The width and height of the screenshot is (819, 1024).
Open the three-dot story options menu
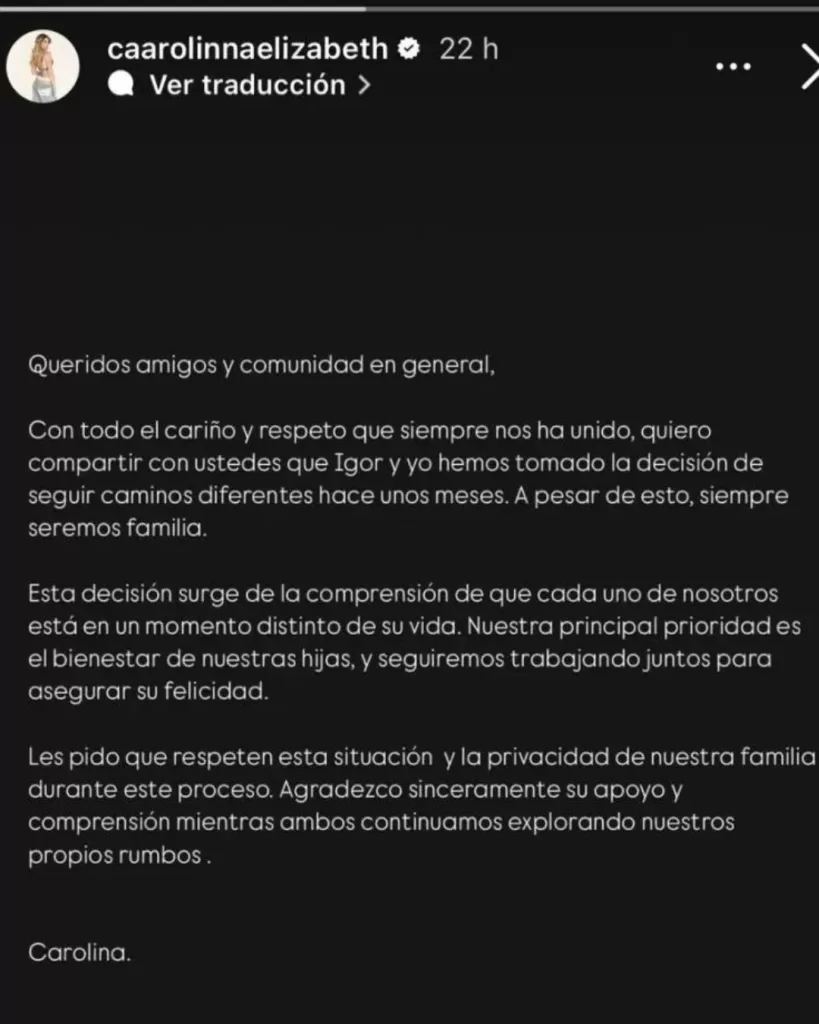coord(733,66)
